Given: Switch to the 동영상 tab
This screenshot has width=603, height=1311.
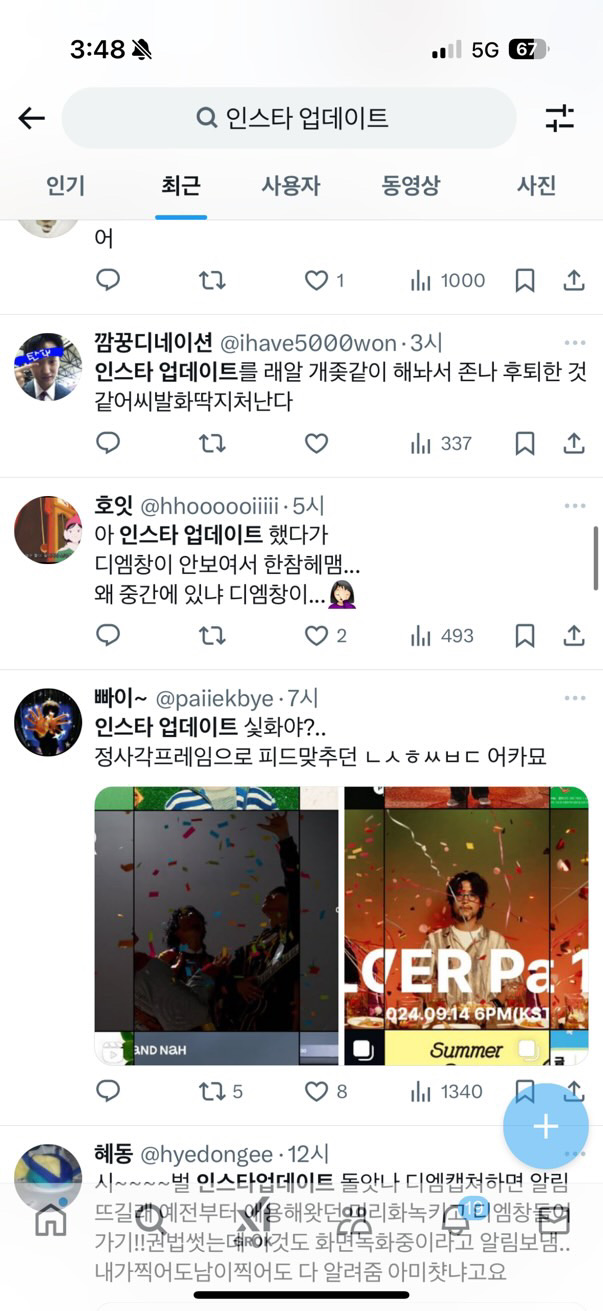Looking at the screenshot, I should pos(410,186).
